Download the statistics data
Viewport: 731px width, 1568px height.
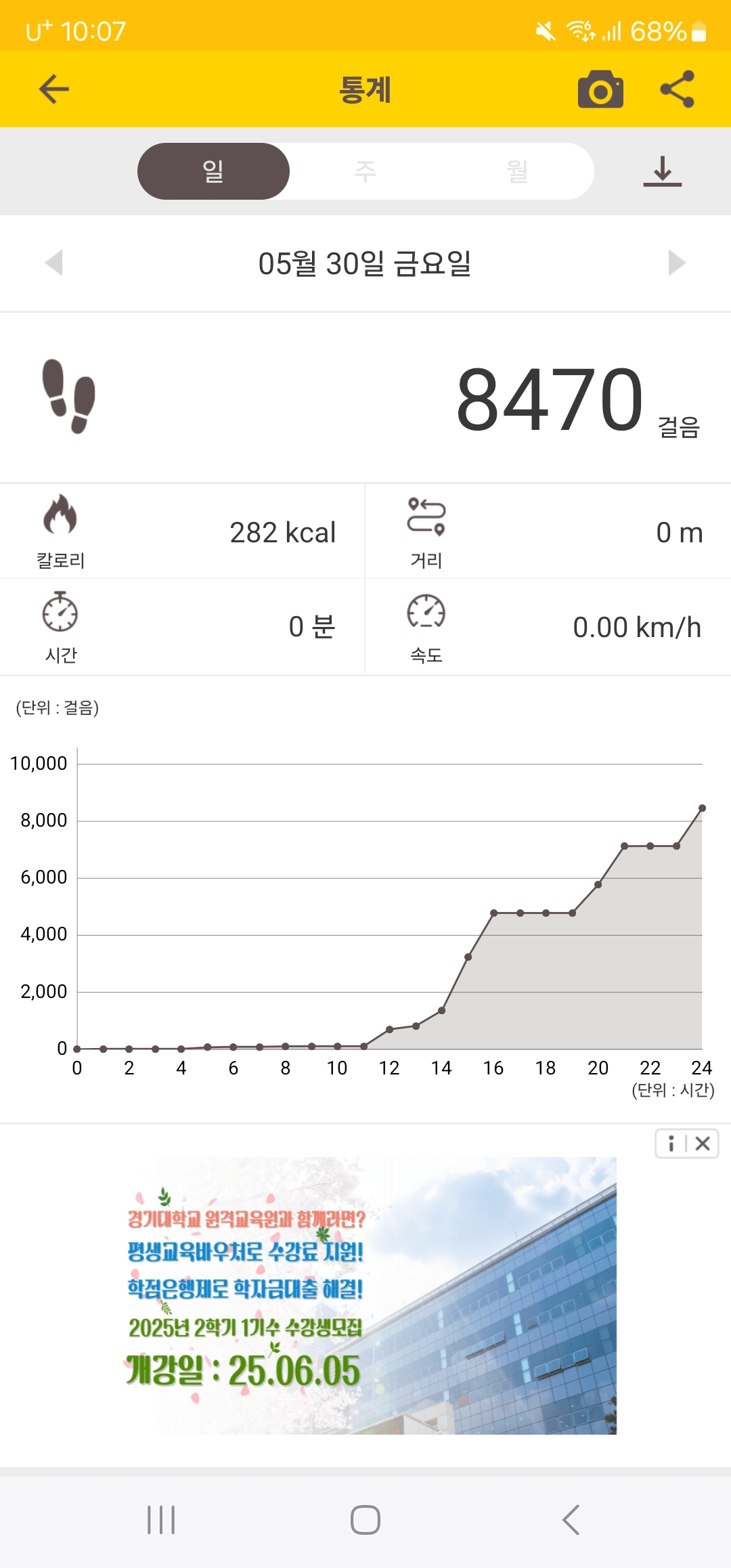[662, 171]
